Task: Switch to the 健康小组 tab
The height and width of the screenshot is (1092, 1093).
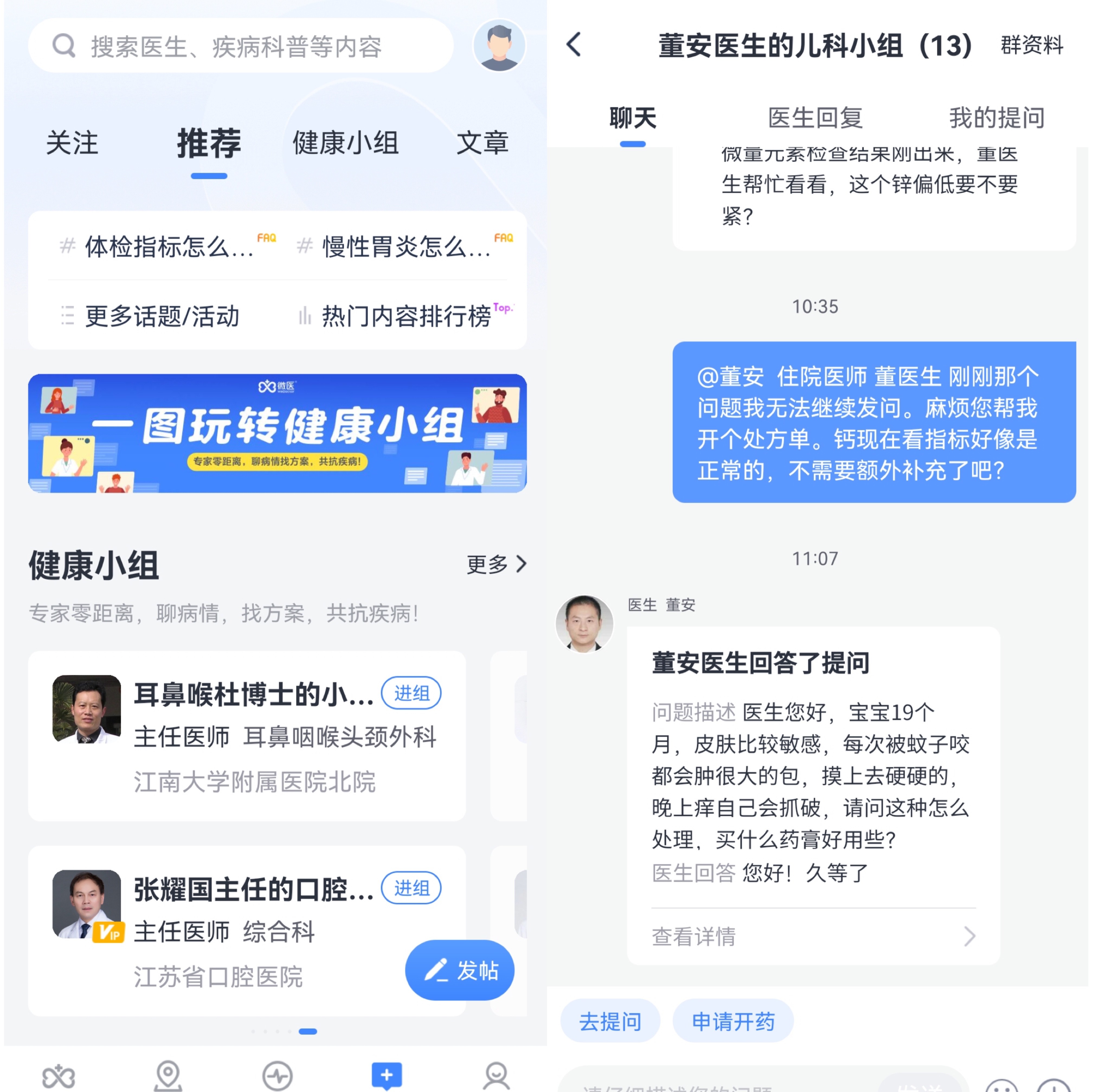Action: tap(345, 143)
